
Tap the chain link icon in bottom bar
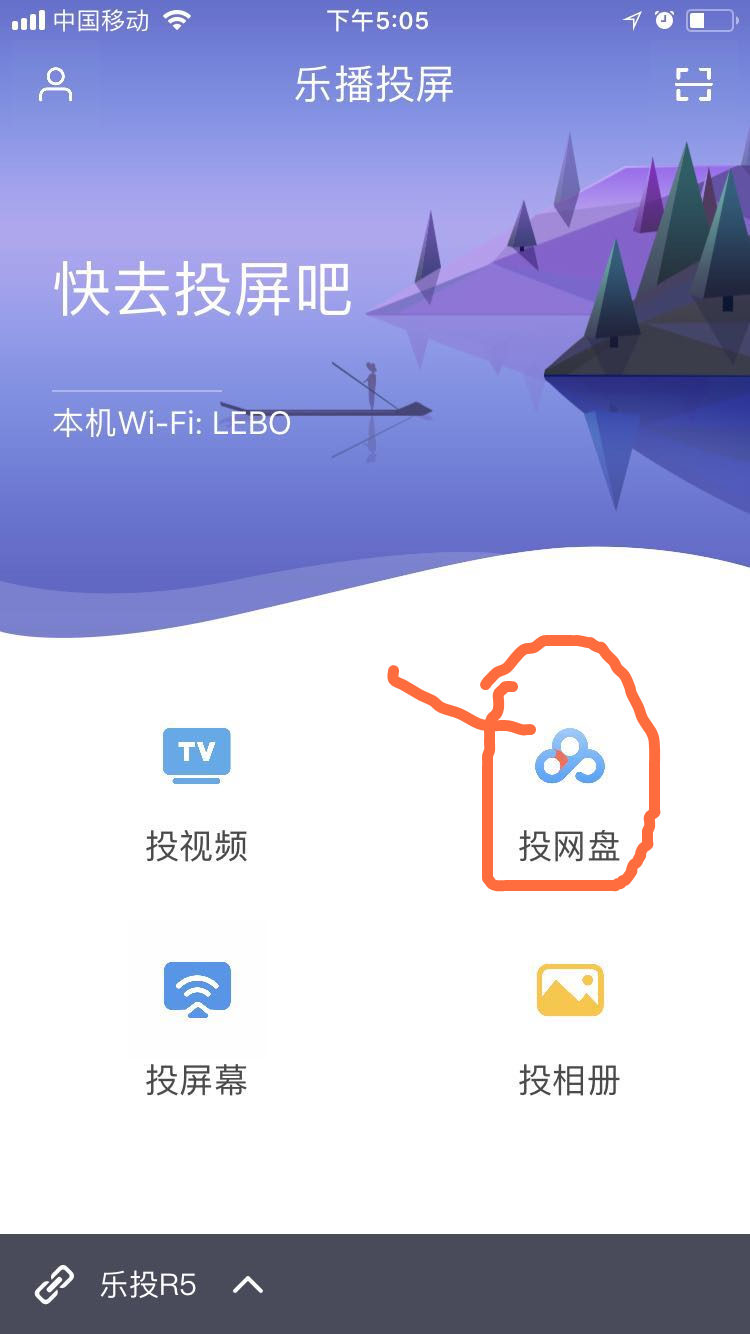(56, 1285)
